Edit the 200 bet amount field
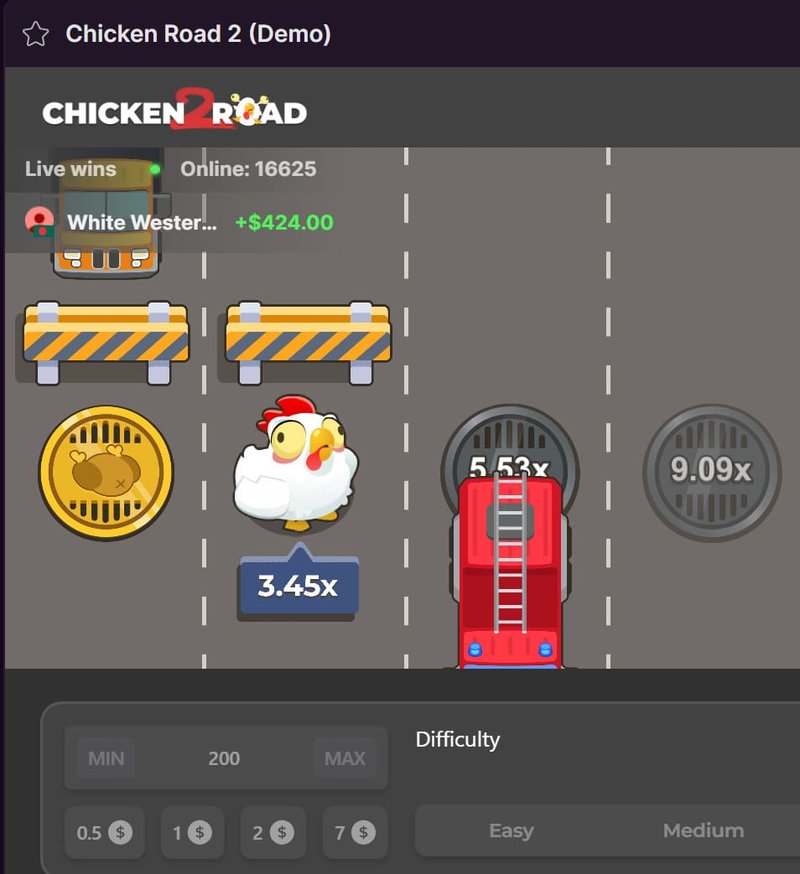This screenshot has width=800, height=874. point(224,758)
